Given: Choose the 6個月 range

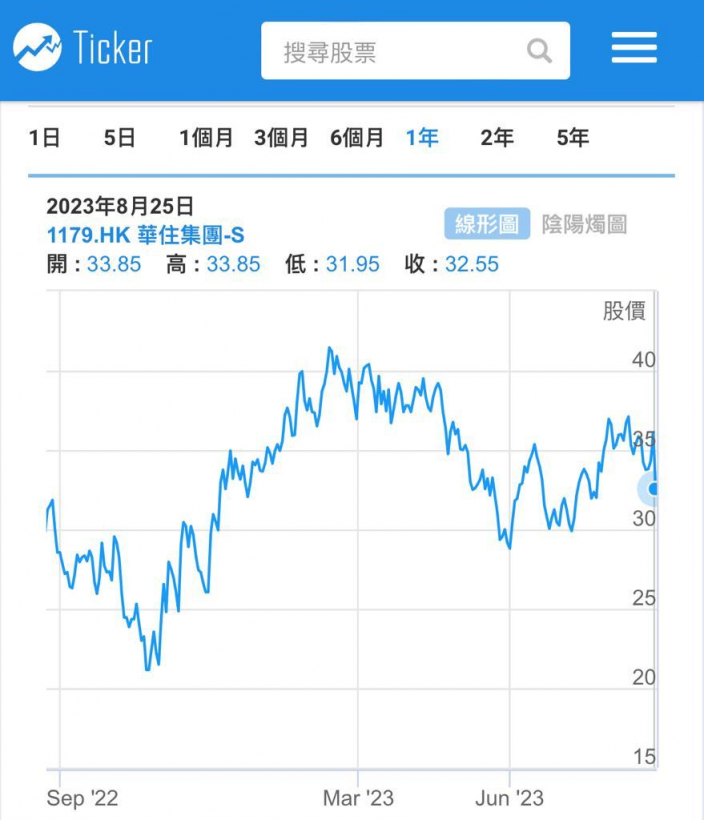Looking at the screenshot, I should click(x=357, y=138).
